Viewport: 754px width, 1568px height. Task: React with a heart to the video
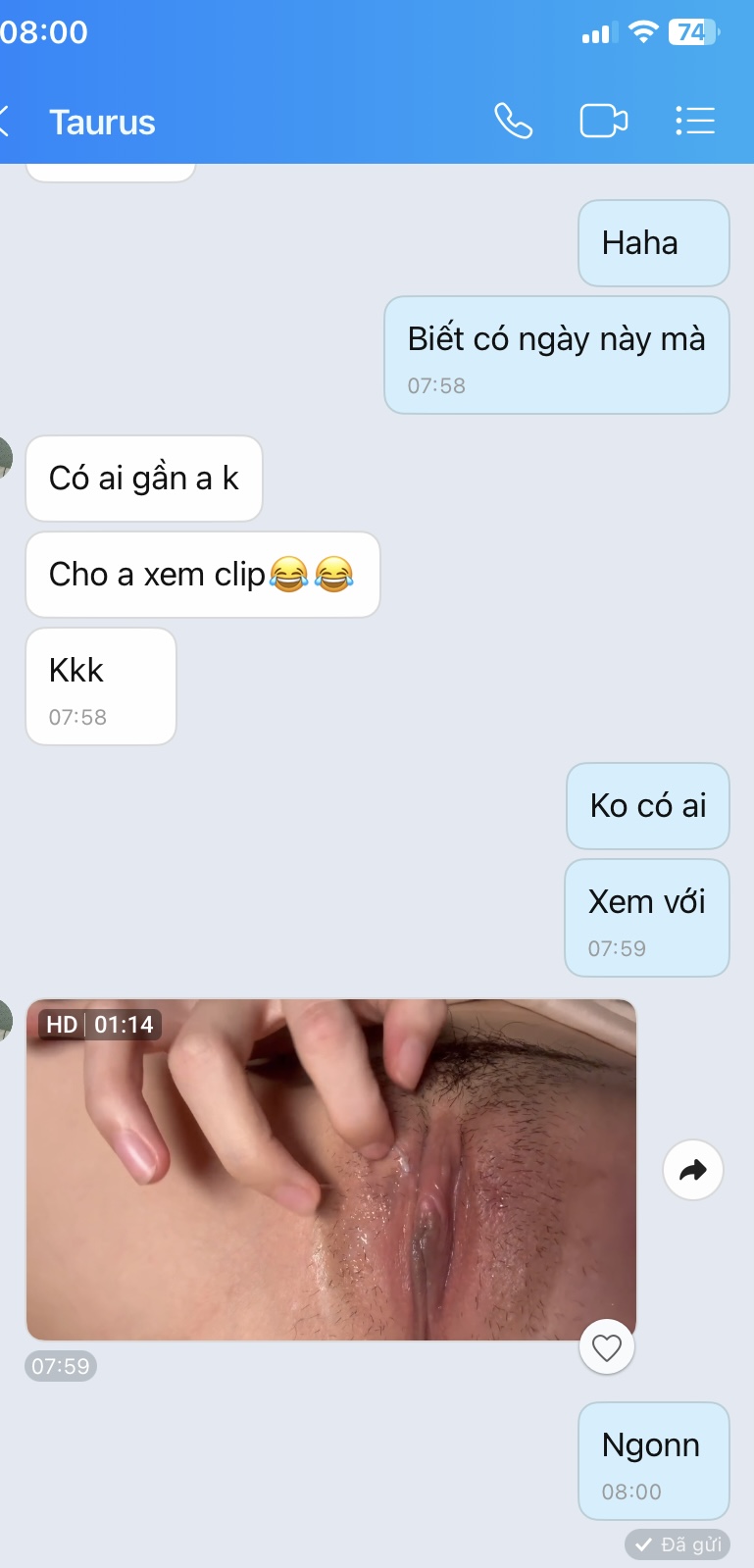point(607,1348)
